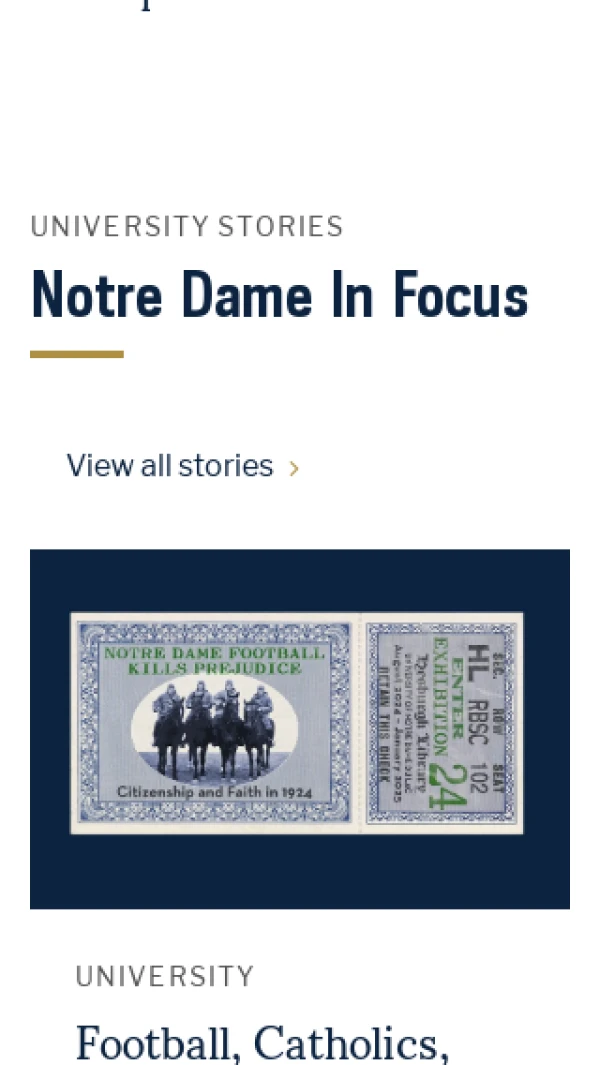Viewport: 600px width, 1065px height.
Task: Open the Football, Catholics article headline
Action: pyautogui.click(x=262, y=1043)
